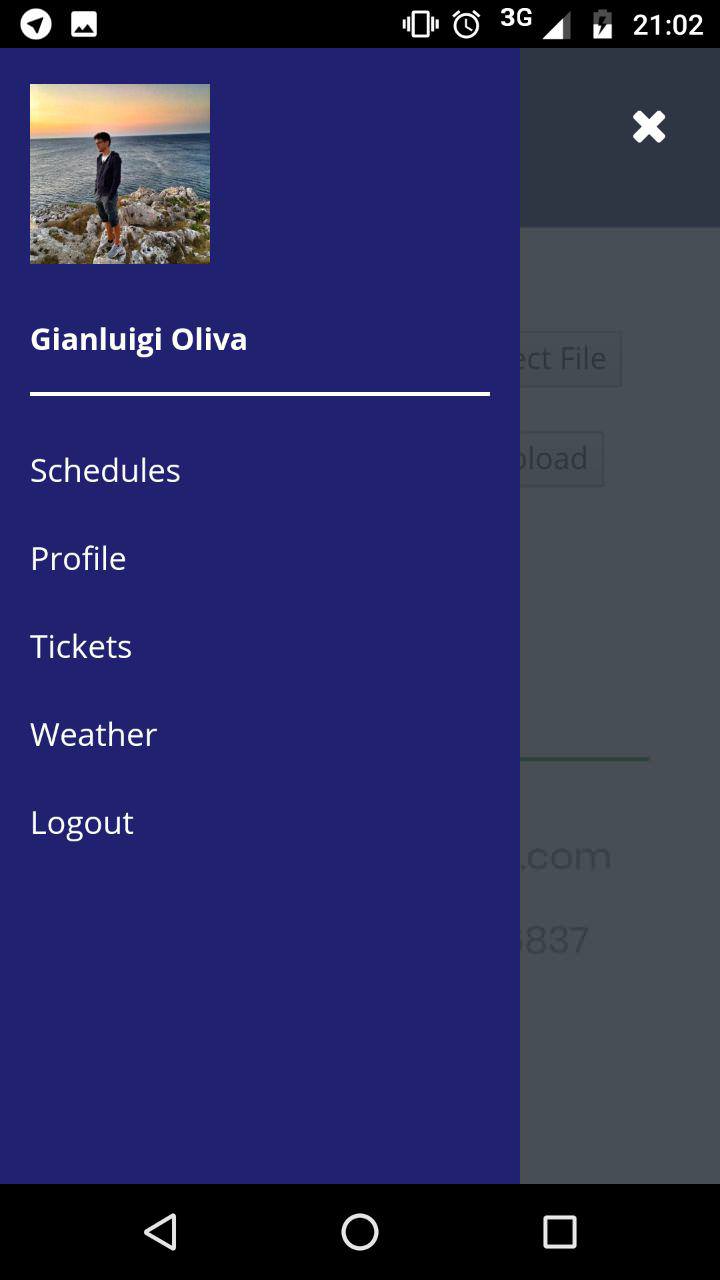
Task: Open Schedules from the drawer
Action: pyautogui.click(x=105, y=470)
